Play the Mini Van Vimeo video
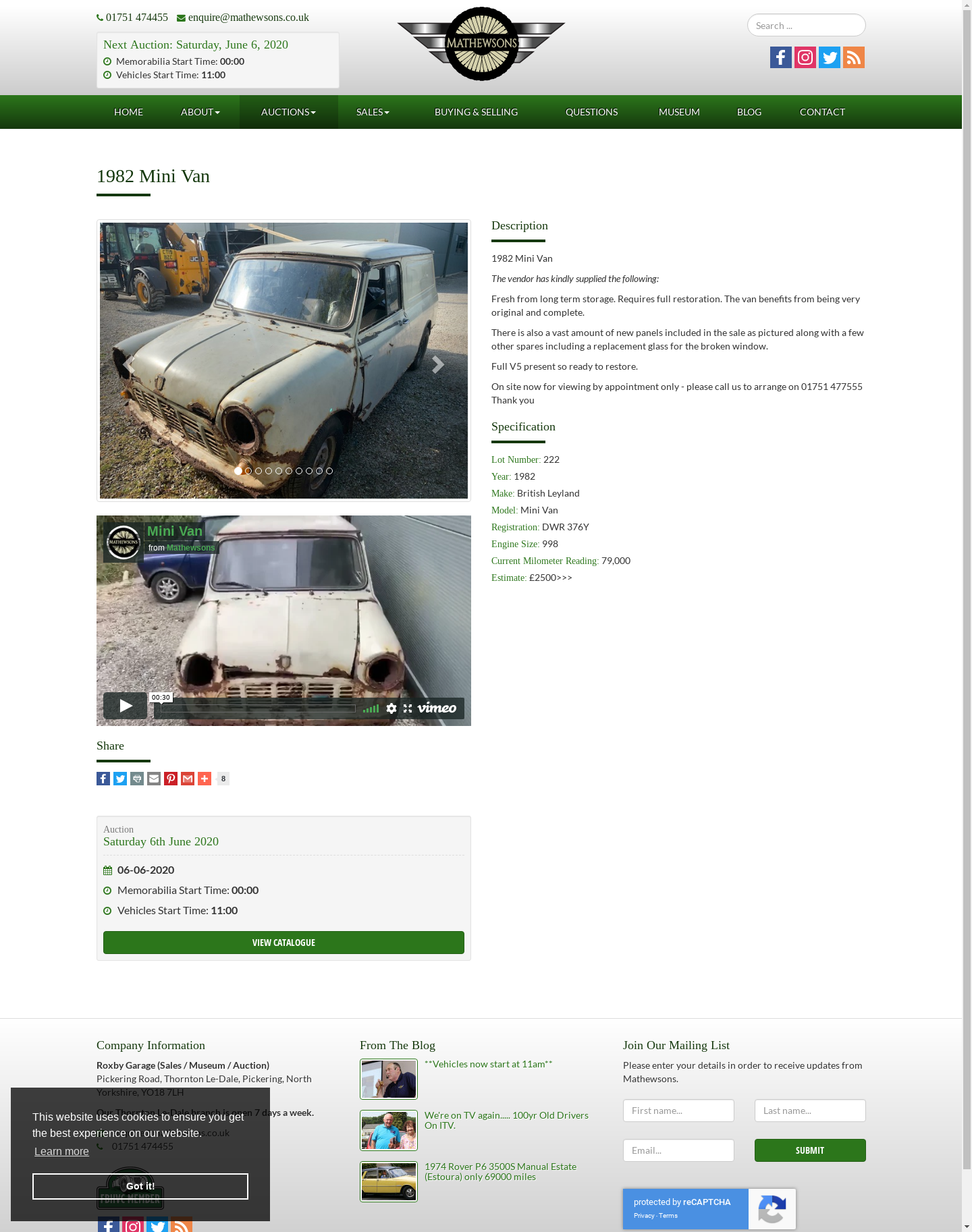Screen dimensions: 972x1232 click(126, 706)
